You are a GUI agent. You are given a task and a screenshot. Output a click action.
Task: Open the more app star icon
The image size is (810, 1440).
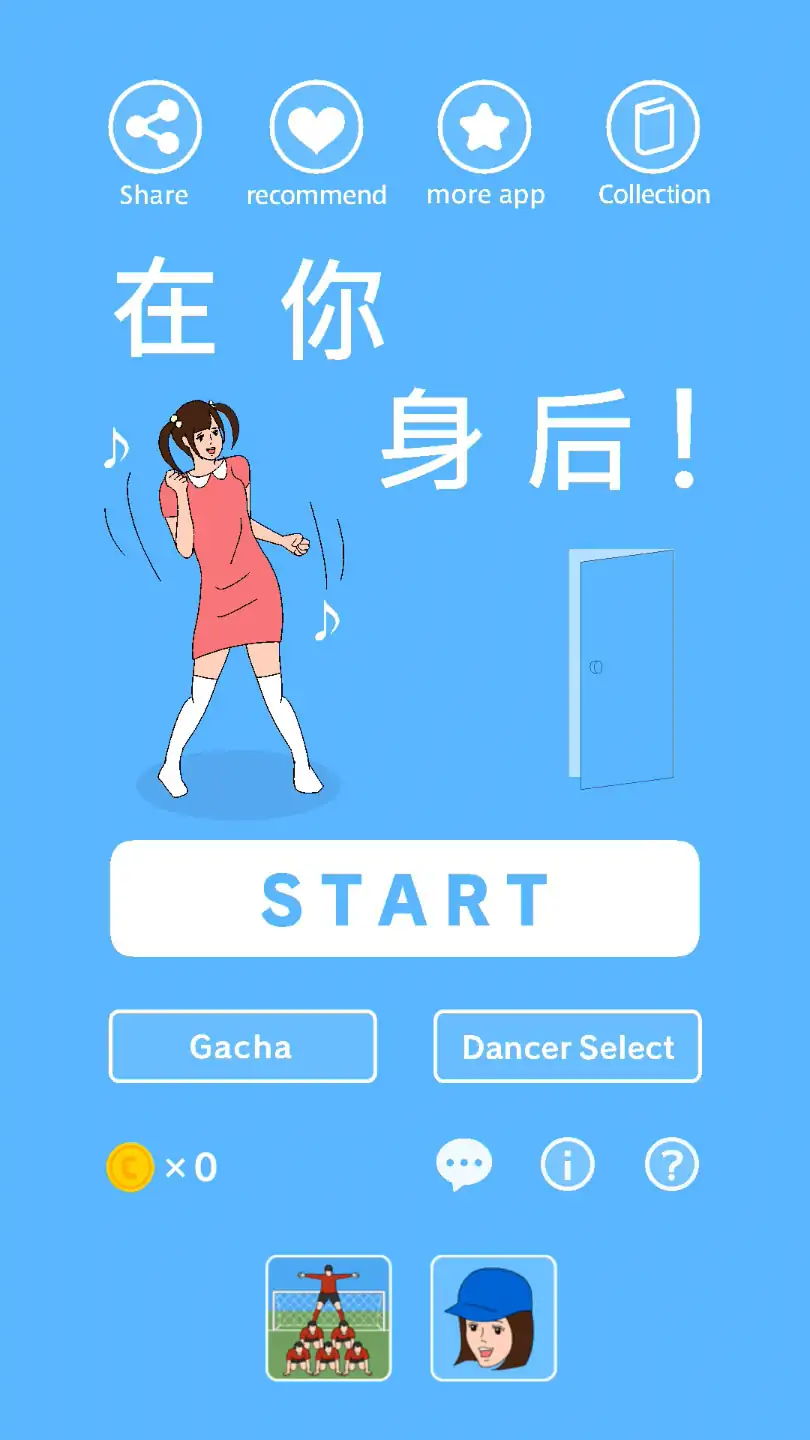point(485,128)
